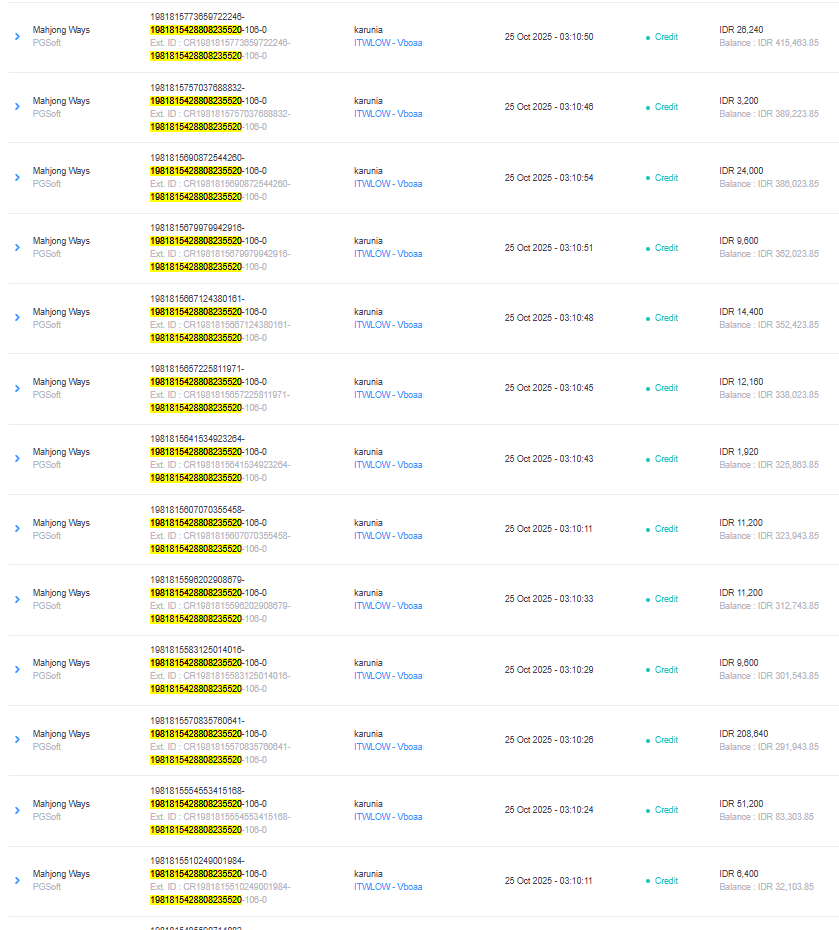839x930 pixels.
Task: Open ITWLOW - Vboaa link in 03:10:48 row
Action: (388, 325)
